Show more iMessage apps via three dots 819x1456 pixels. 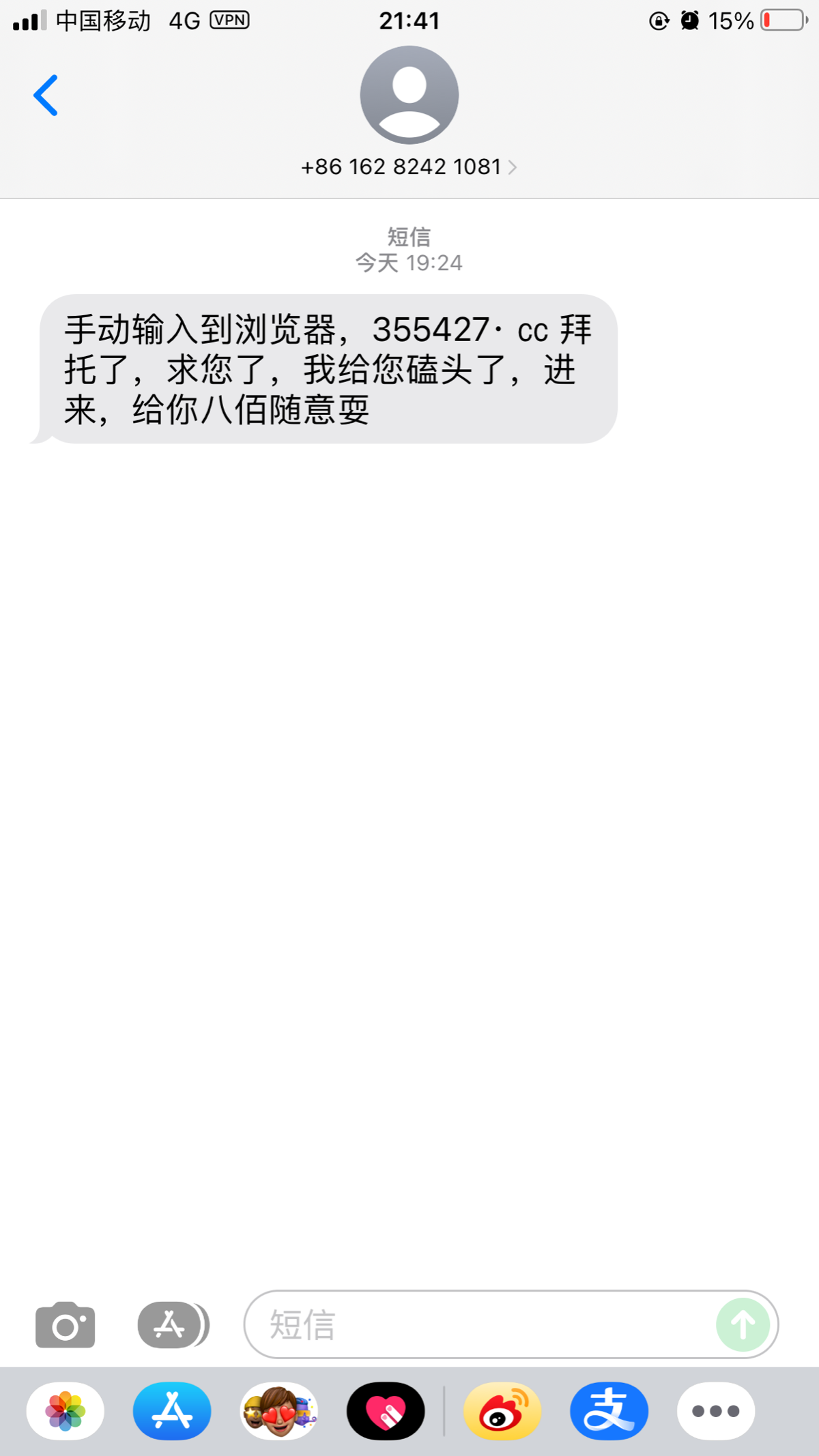tap(716, 1411)
